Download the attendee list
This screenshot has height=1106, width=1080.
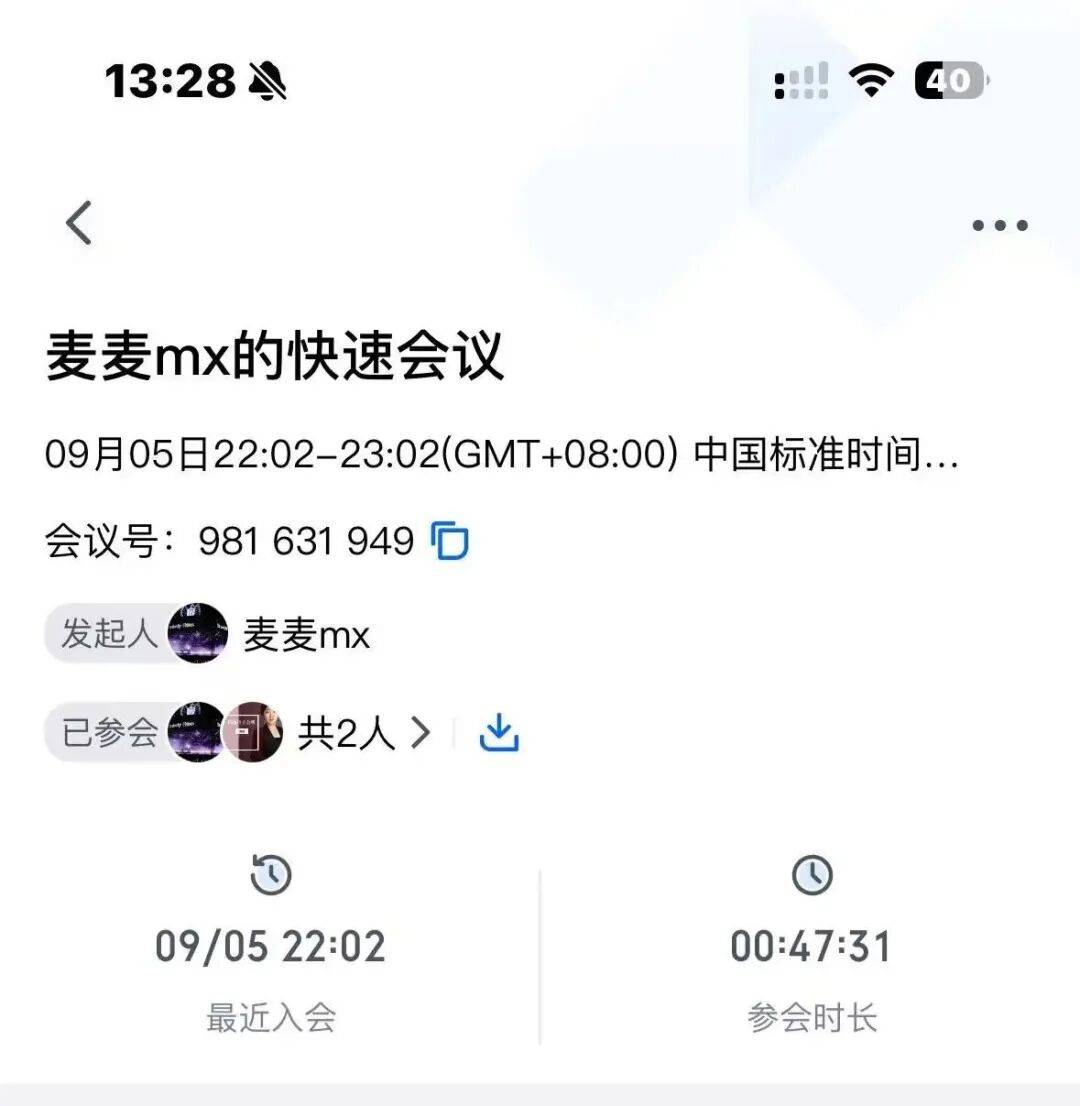click(x=498, y=734)
